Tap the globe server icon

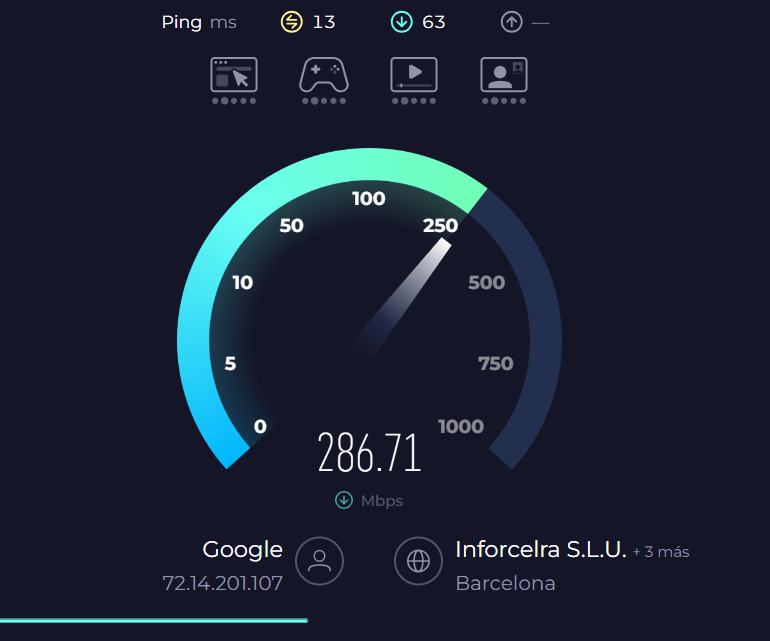point(418,560)
